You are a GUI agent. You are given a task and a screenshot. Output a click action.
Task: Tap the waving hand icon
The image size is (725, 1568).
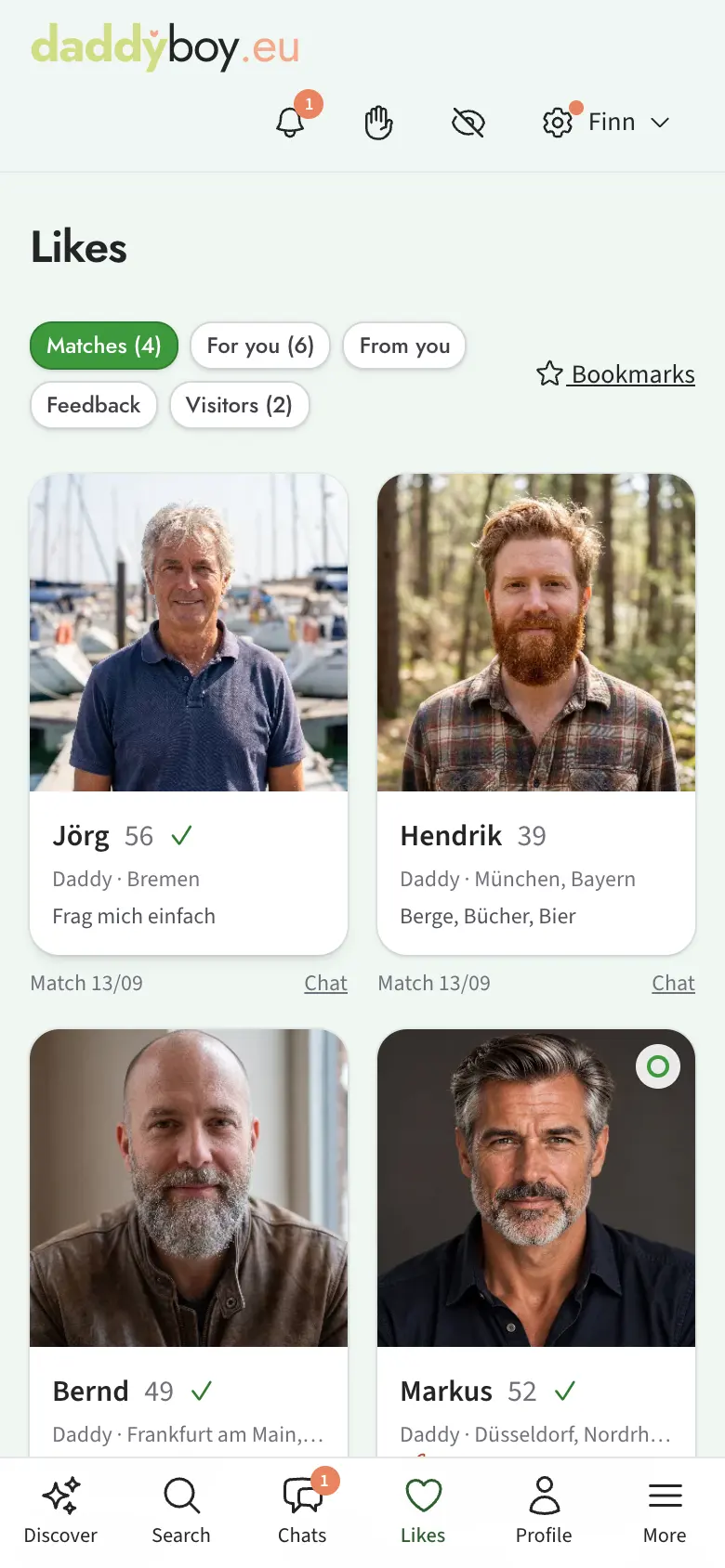pos(378,122)
